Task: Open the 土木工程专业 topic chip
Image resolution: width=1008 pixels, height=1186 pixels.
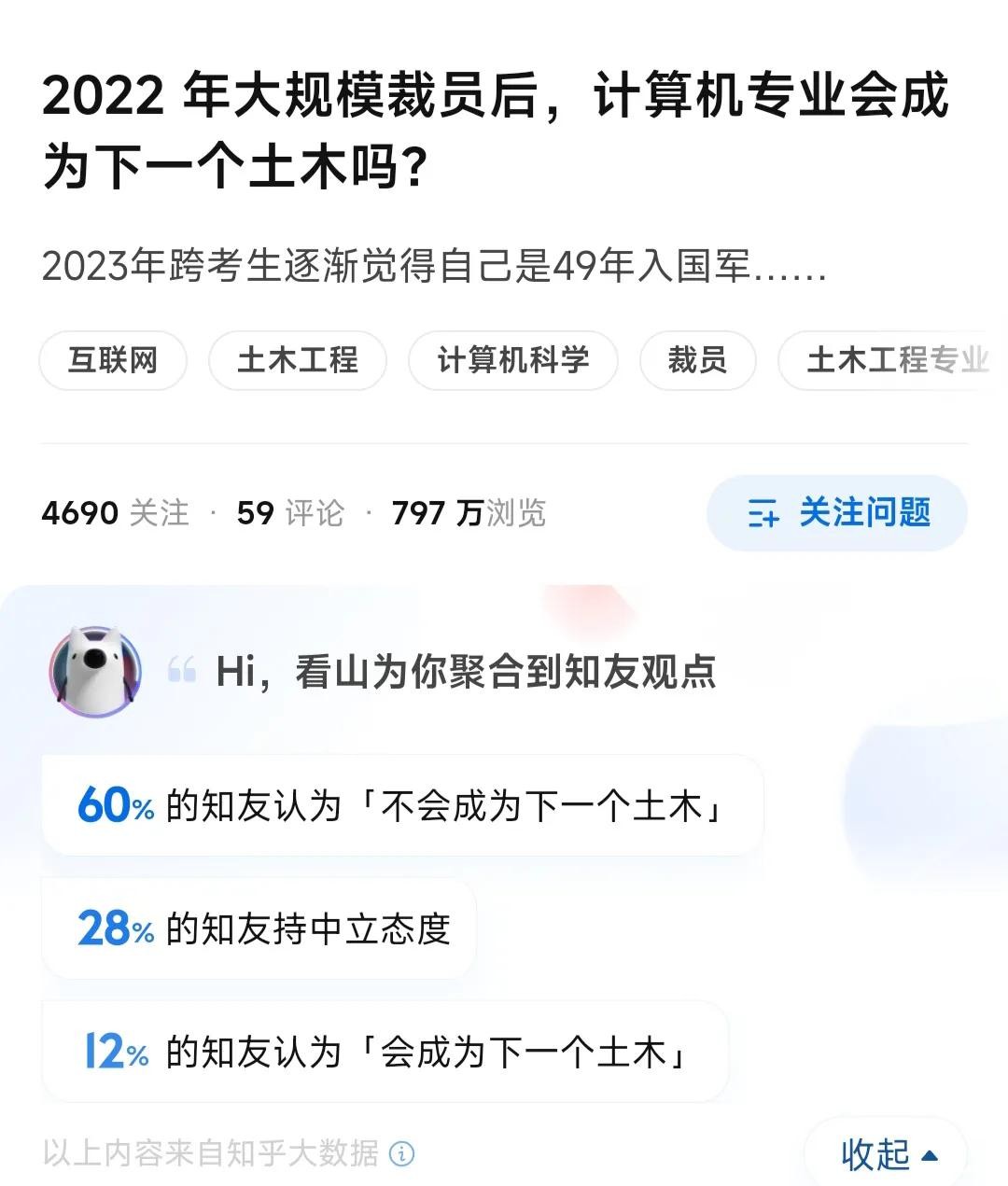Action: [x=894, y=360]
